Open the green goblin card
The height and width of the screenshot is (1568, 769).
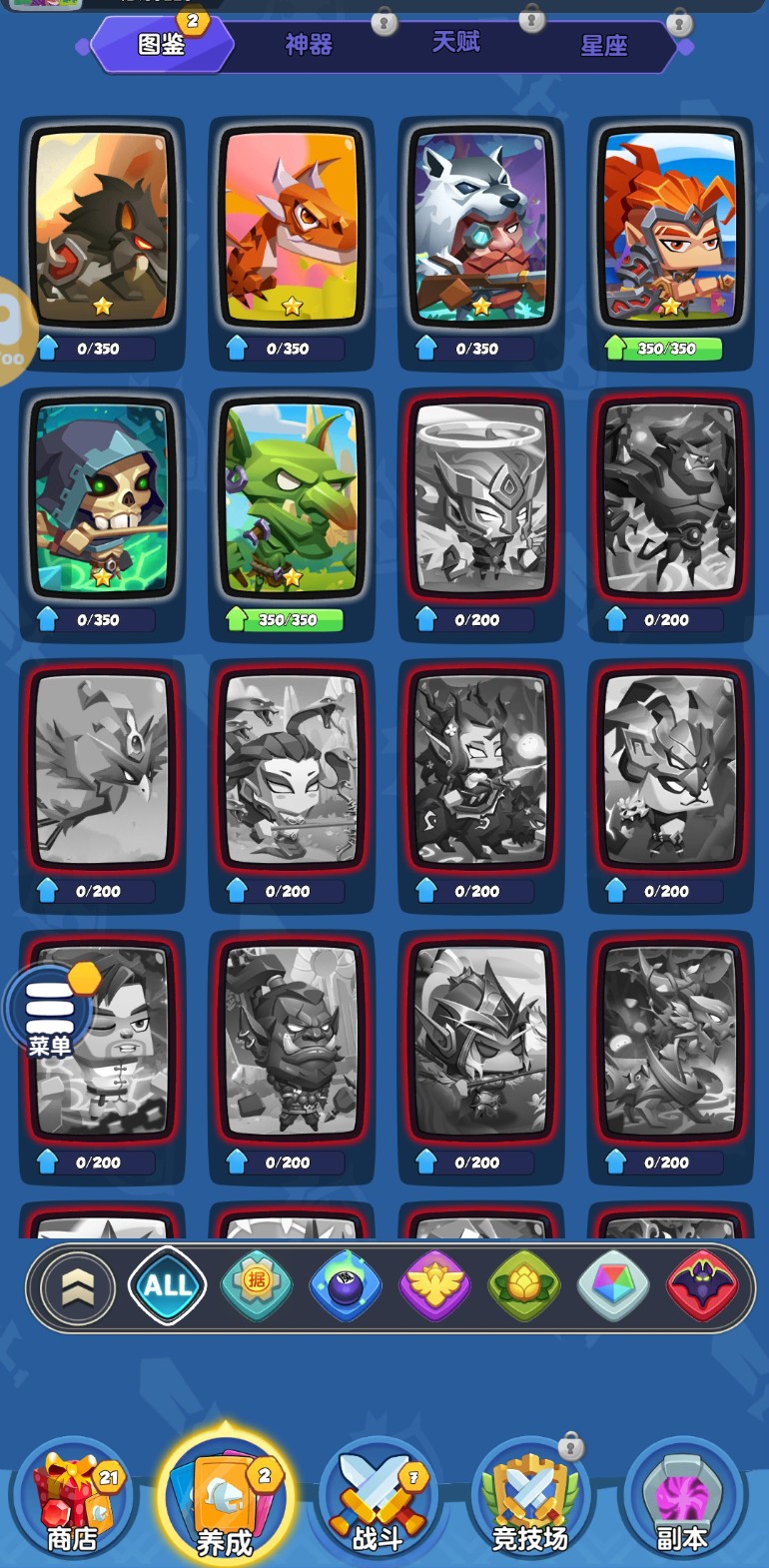click(x=292, y=499)
